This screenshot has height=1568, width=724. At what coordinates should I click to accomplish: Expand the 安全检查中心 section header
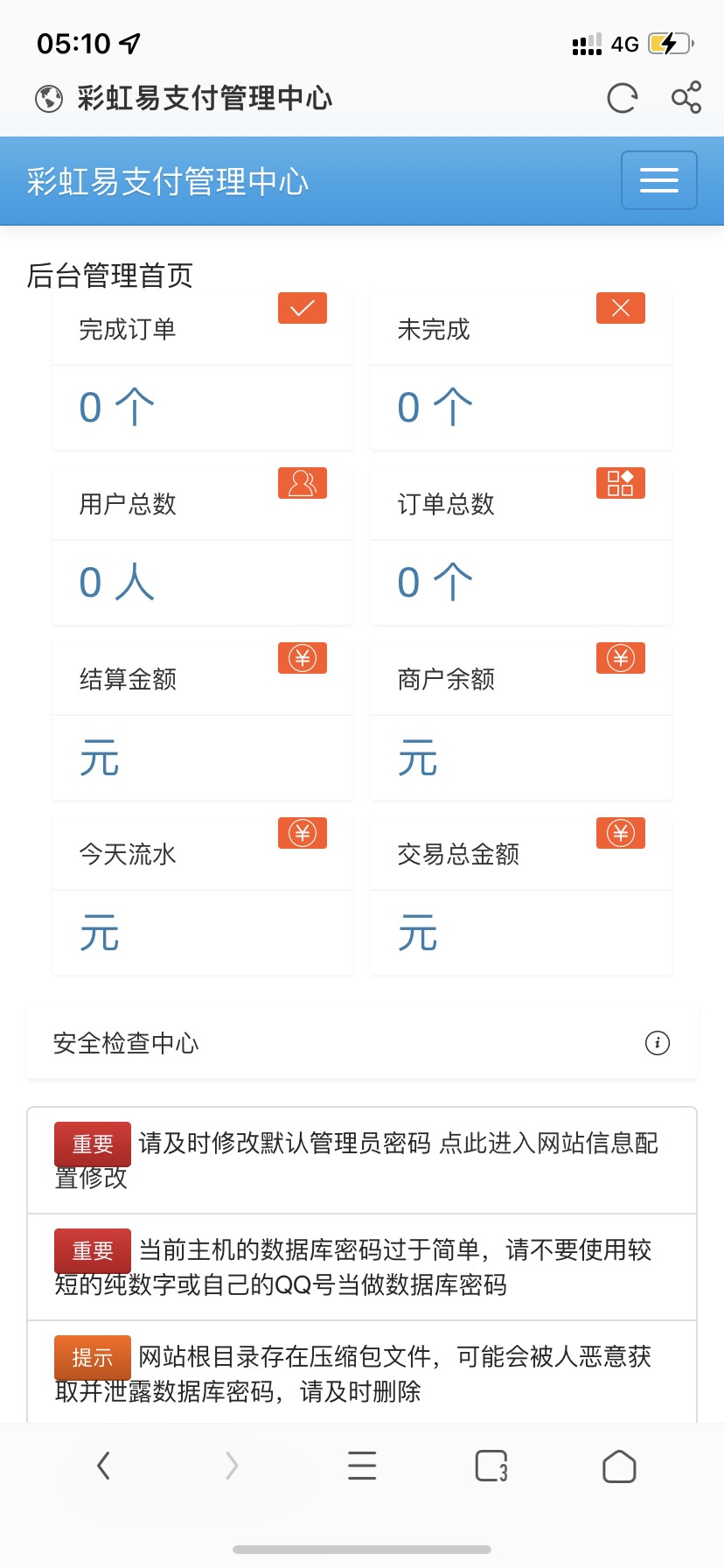[x=126, y=1043]
